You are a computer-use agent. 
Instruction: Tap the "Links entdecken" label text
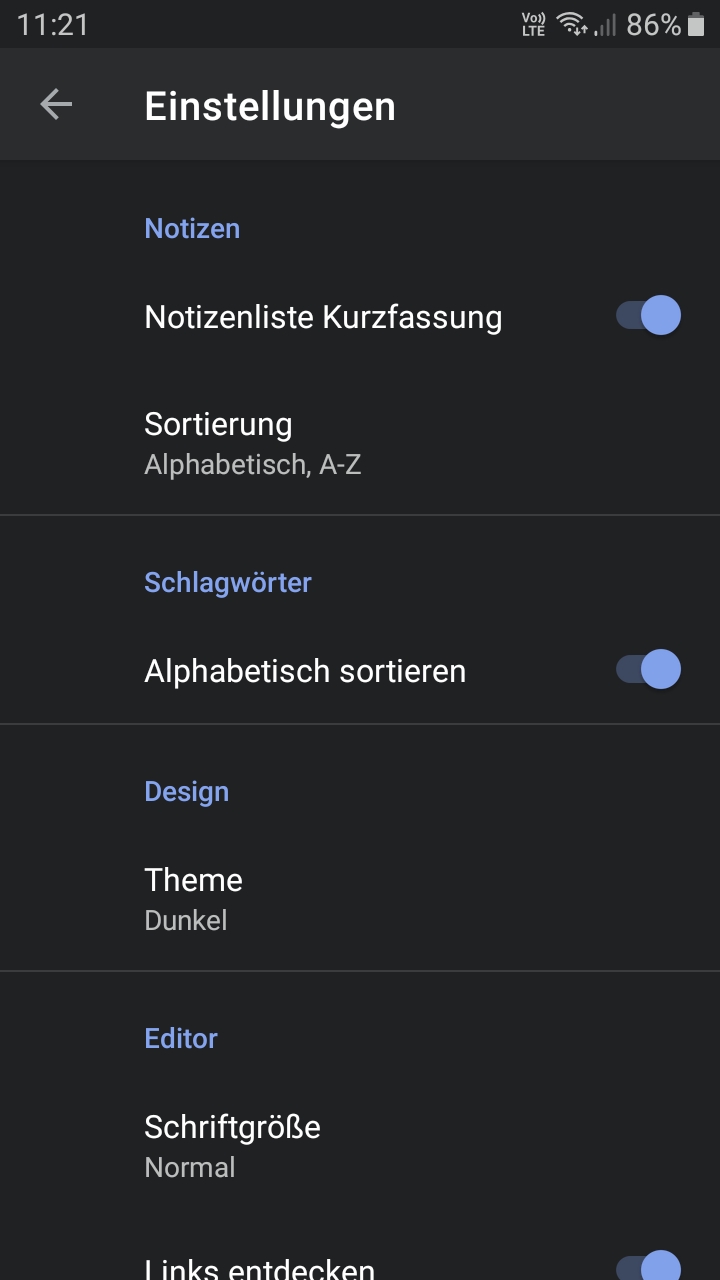258,1266
